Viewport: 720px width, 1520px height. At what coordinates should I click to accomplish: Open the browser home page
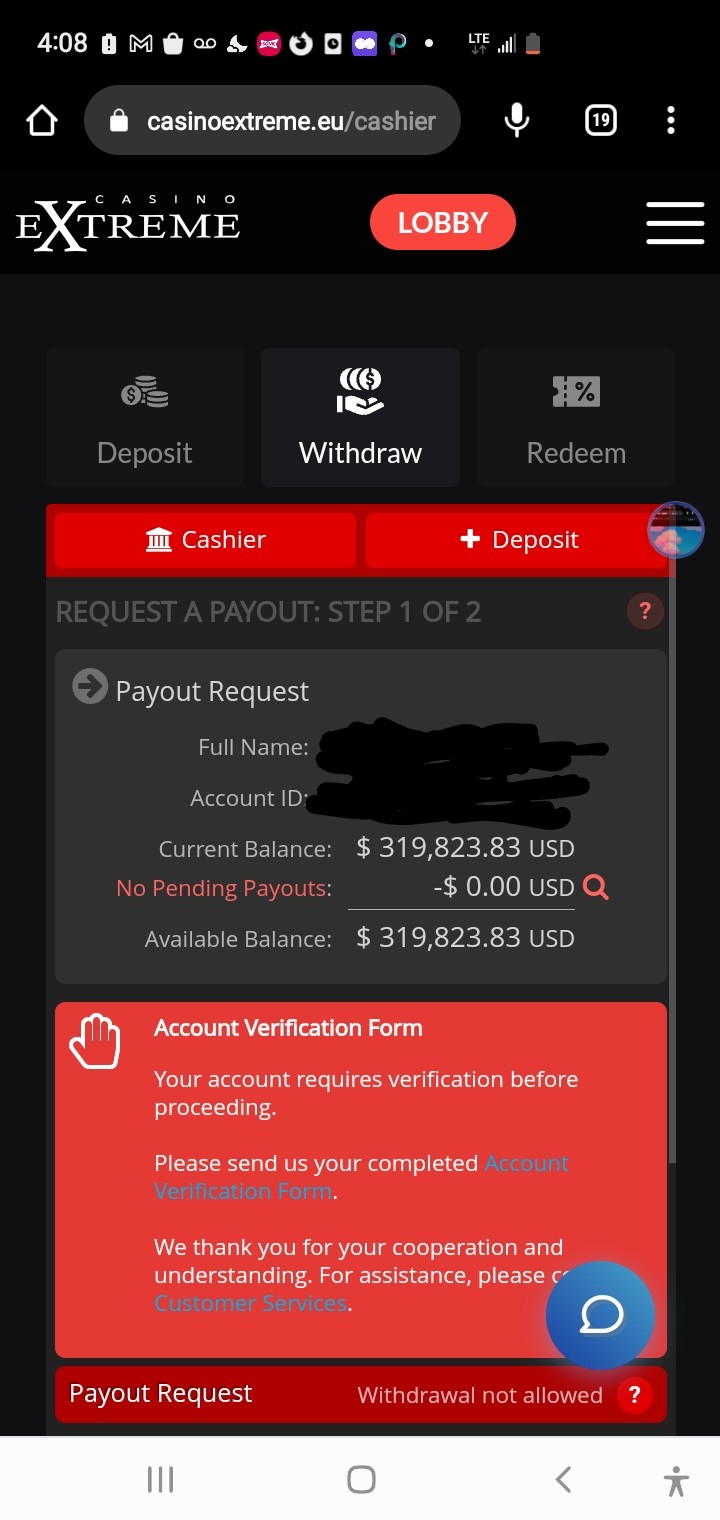42,121
